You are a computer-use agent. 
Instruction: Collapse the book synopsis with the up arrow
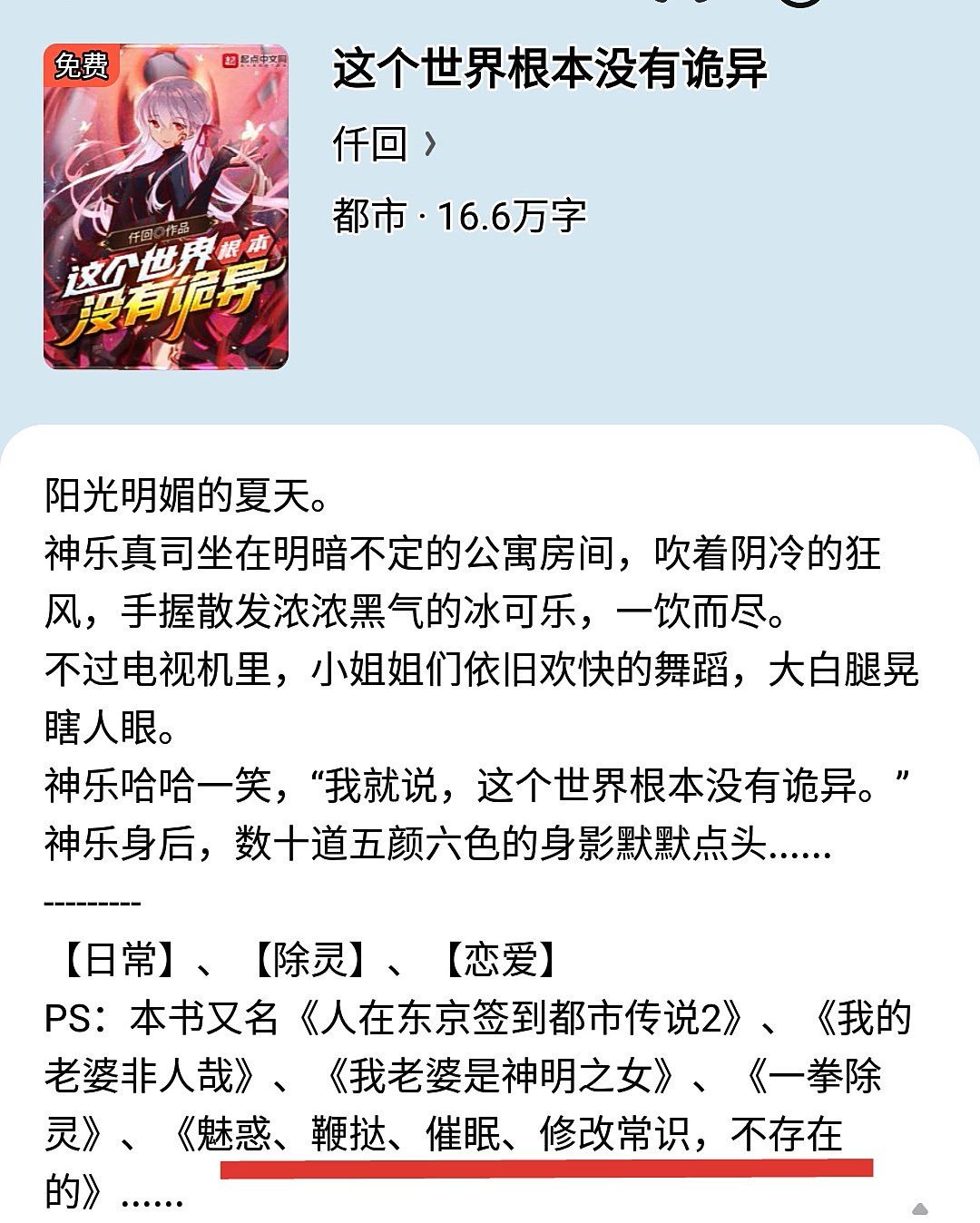(919, 1208)
